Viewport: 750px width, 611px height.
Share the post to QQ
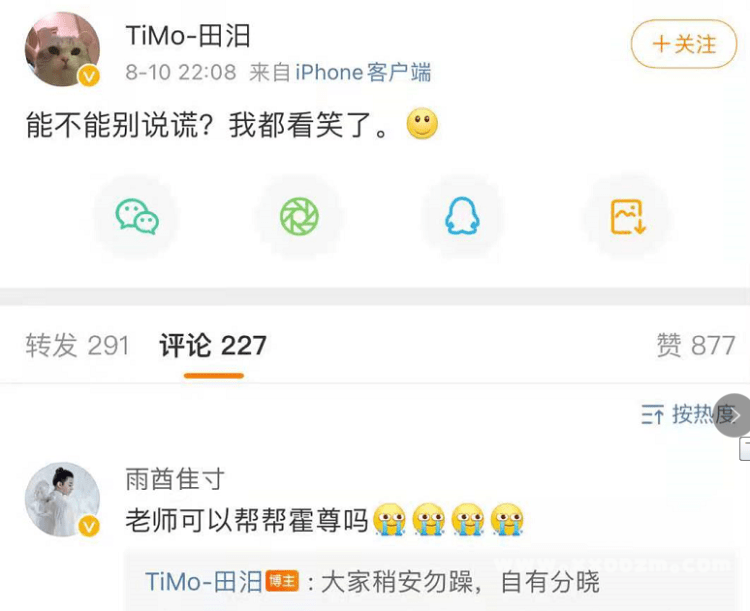(461, 216)
